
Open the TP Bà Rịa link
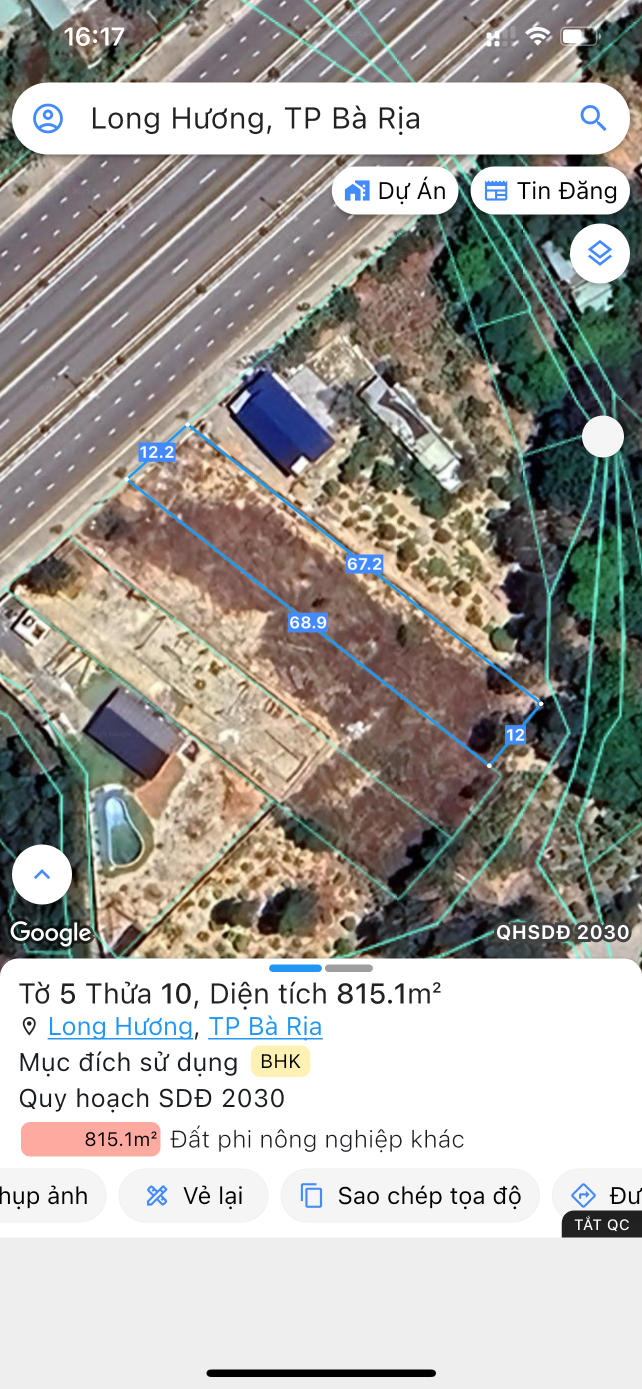(x=265, y=1027)
